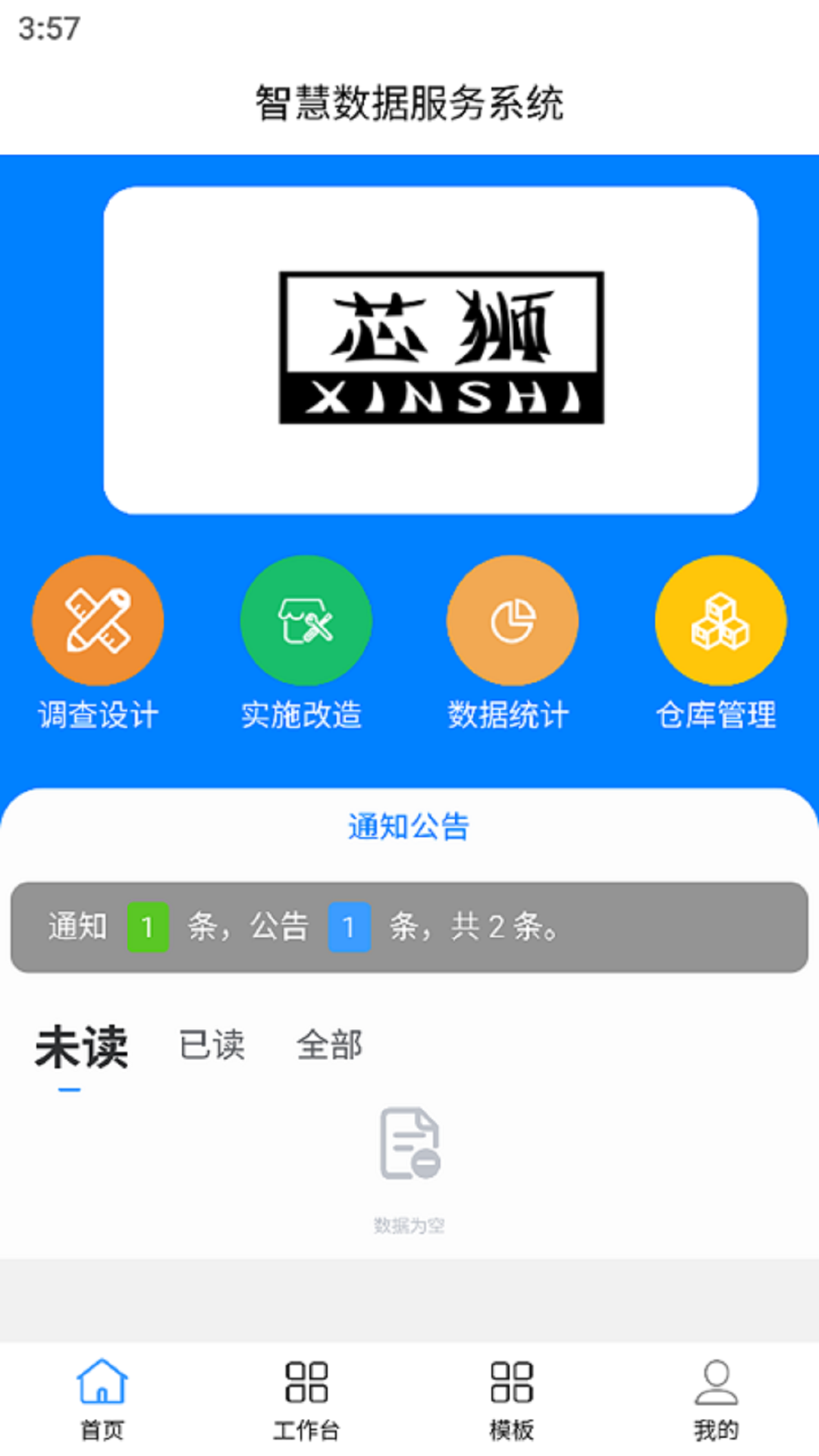Tap the 调查设计 survey design icon
This screenshot has width=819, height=1456.
(99, 620)
